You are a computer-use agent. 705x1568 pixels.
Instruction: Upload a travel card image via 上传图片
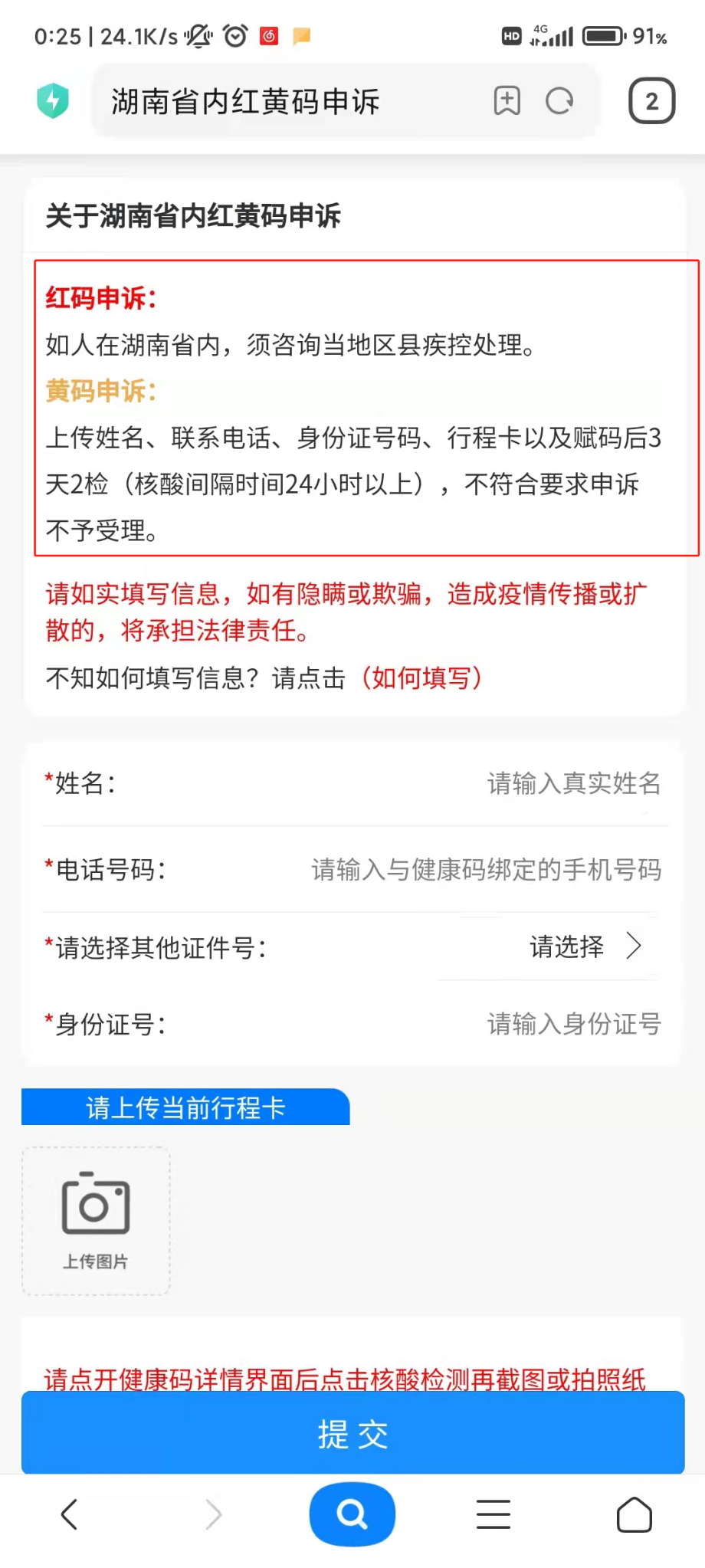96,1220
